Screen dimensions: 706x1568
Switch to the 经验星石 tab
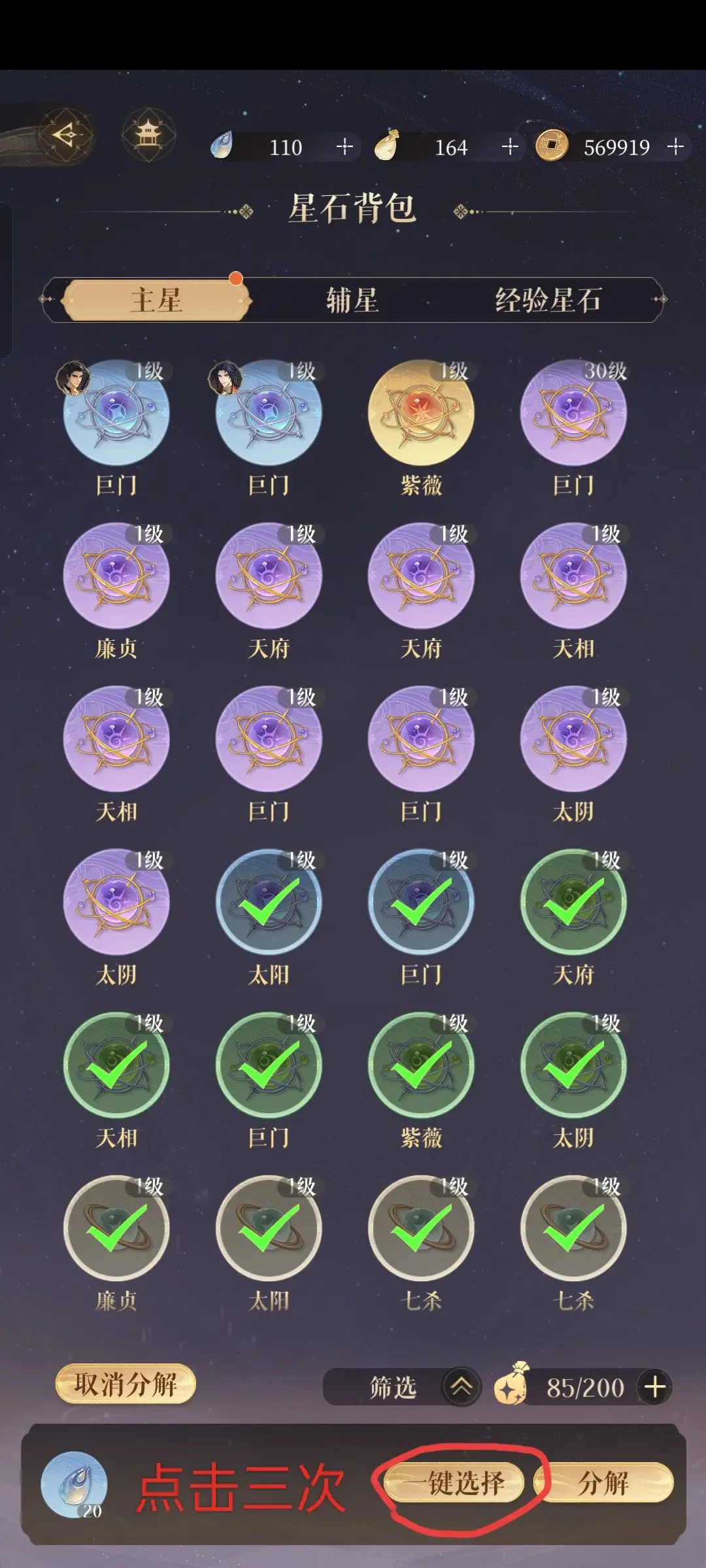pyautogui.click(x=548, y=301)
